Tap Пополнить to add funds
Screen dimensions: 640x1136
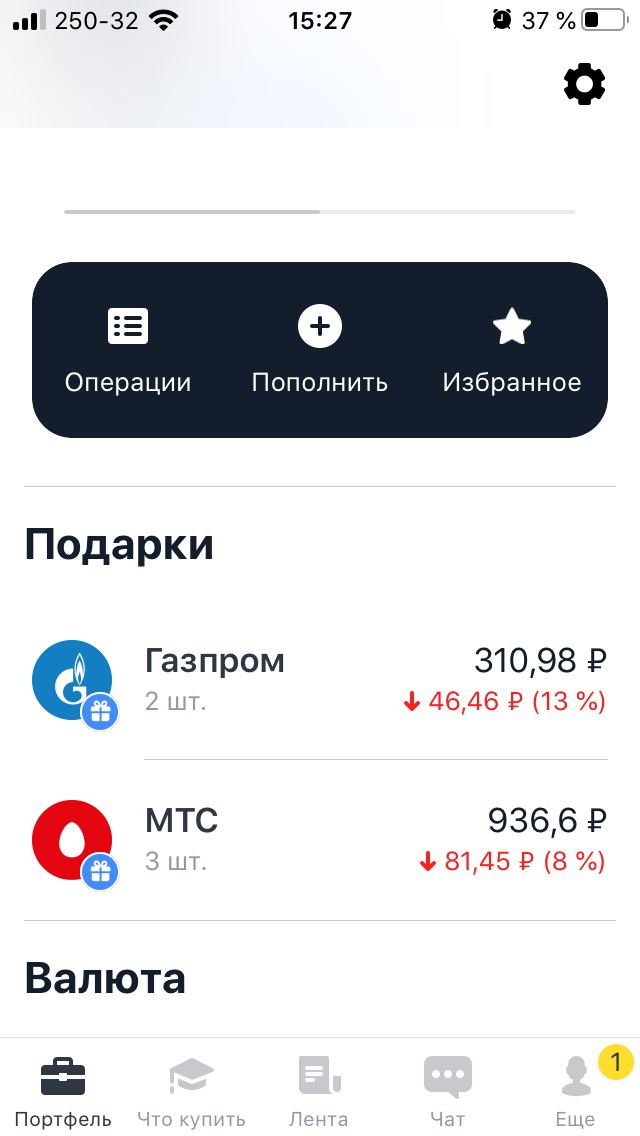(x=320, y=351)
